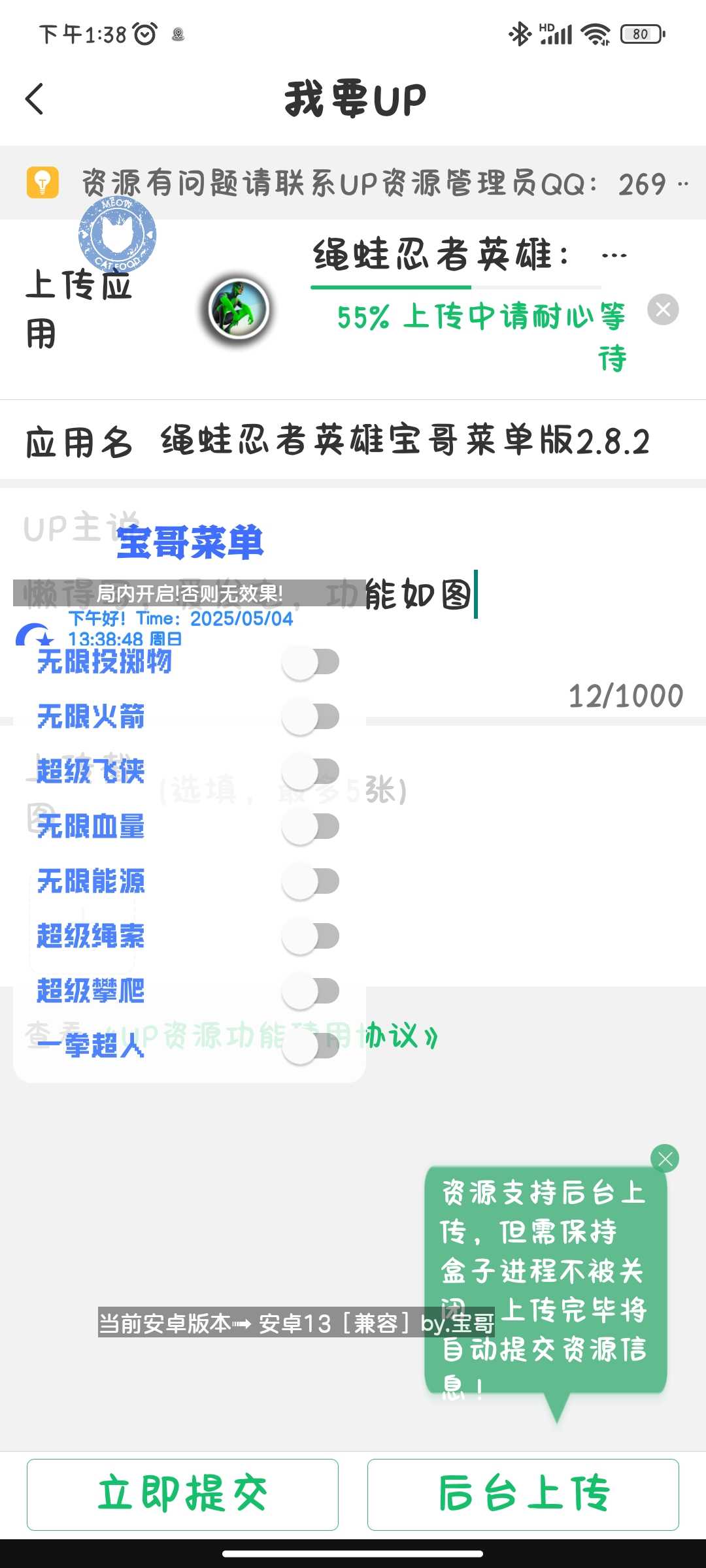
Task: Tap the UP主说 description text area
Action: coord(523,627)
